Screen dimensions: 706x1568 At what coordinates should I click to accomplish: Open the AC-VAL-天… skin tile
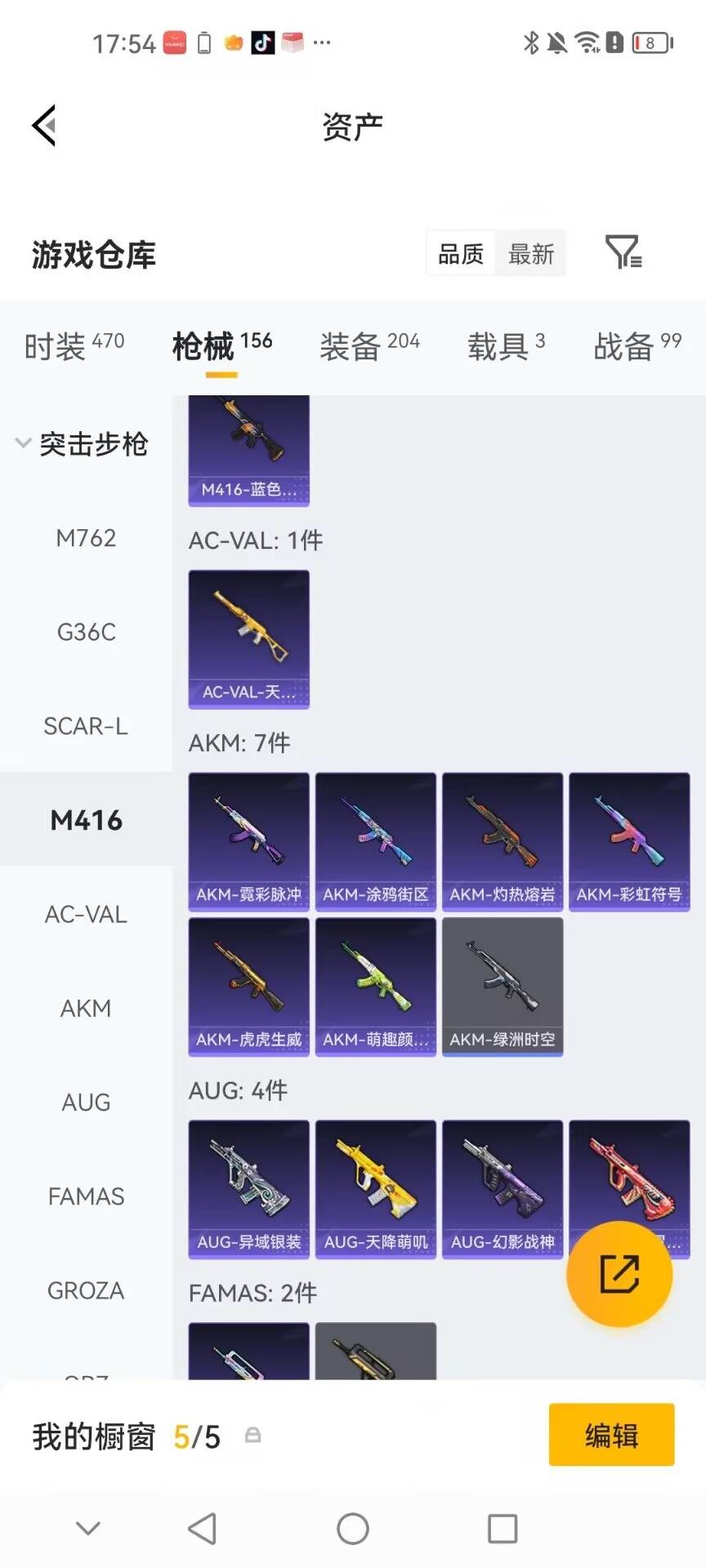pyautogui.click(x=249, y=639)
